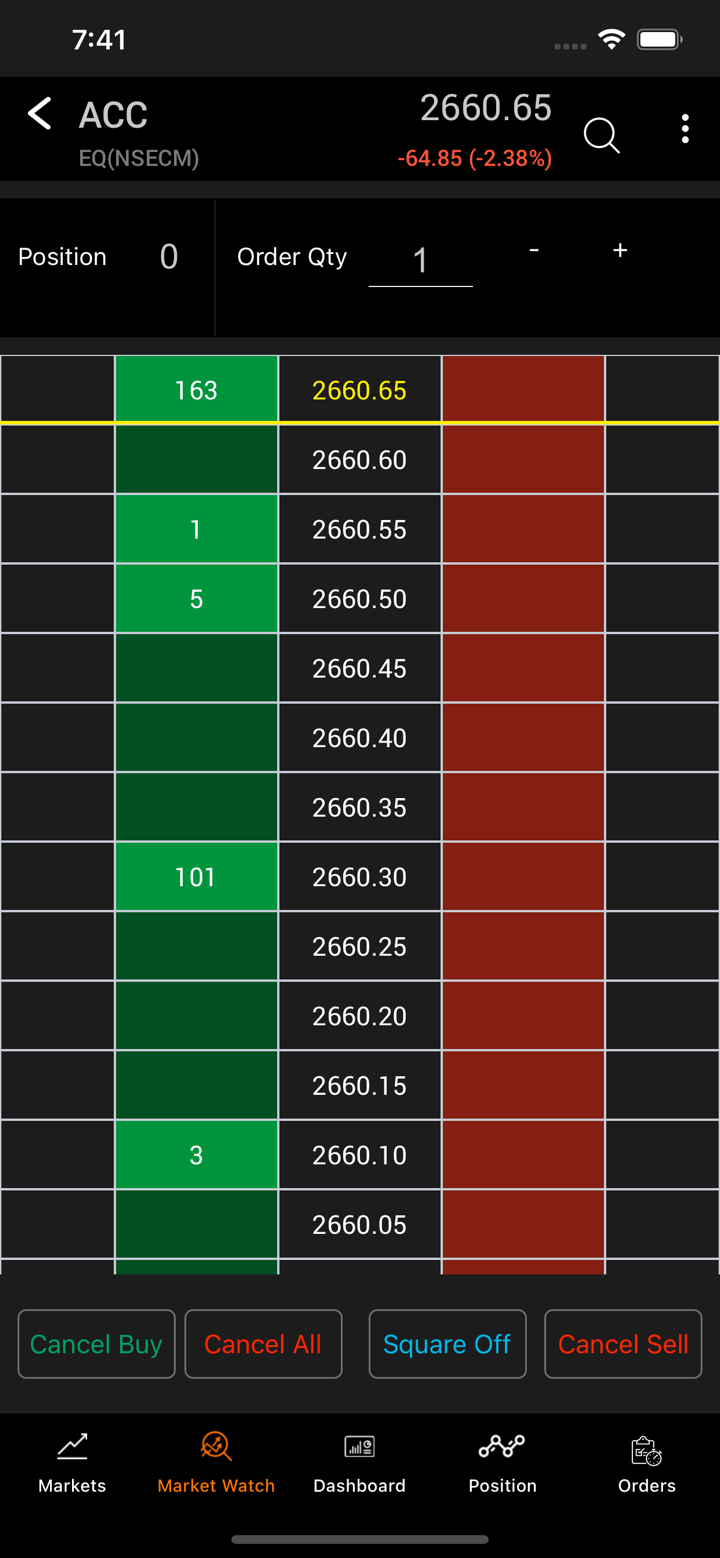Screen dimensions: 720x1558
Task: Decrease order quantity with minus button
Action: click(x=534, y=250)
